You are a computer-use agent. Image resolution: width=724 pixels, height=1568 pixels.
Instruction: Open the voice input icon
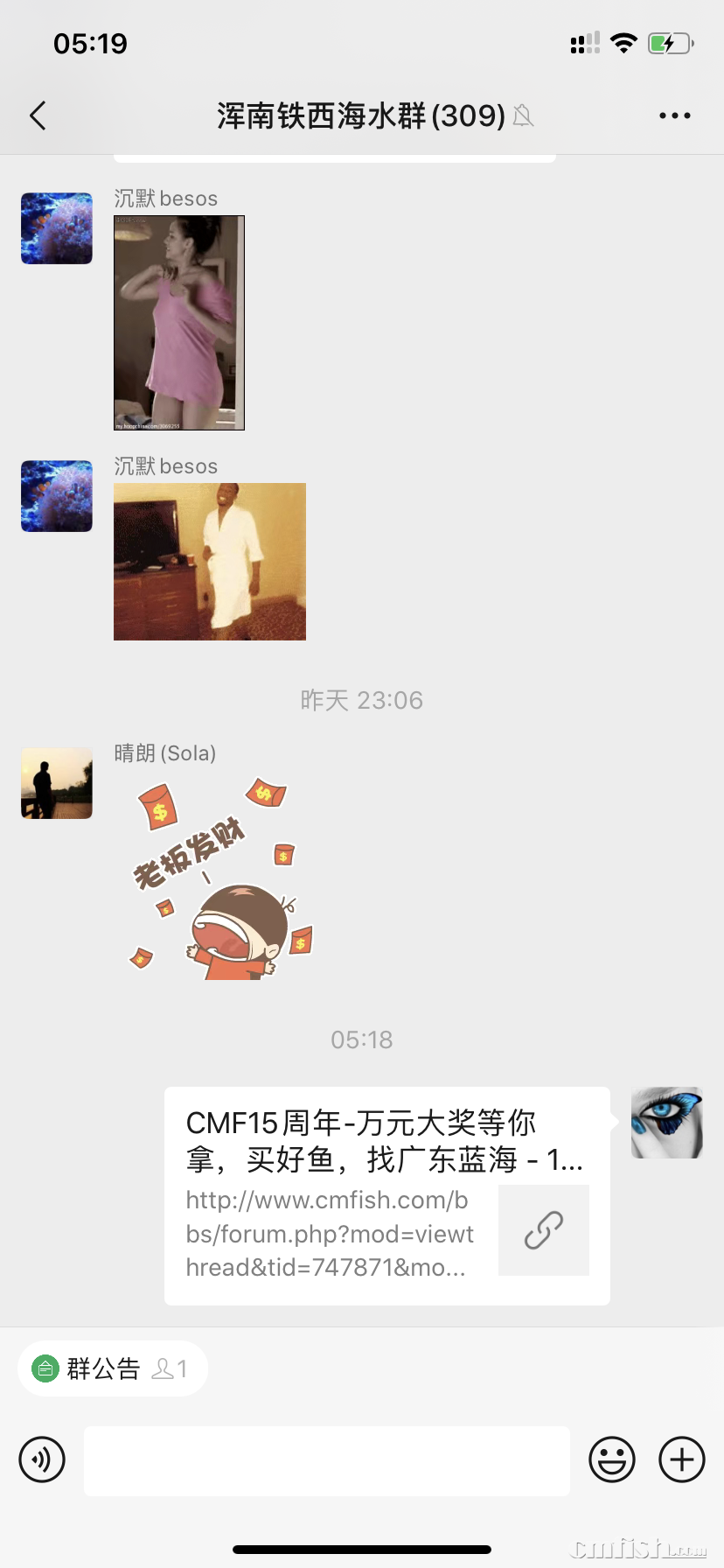click(x=41, y=1459)
